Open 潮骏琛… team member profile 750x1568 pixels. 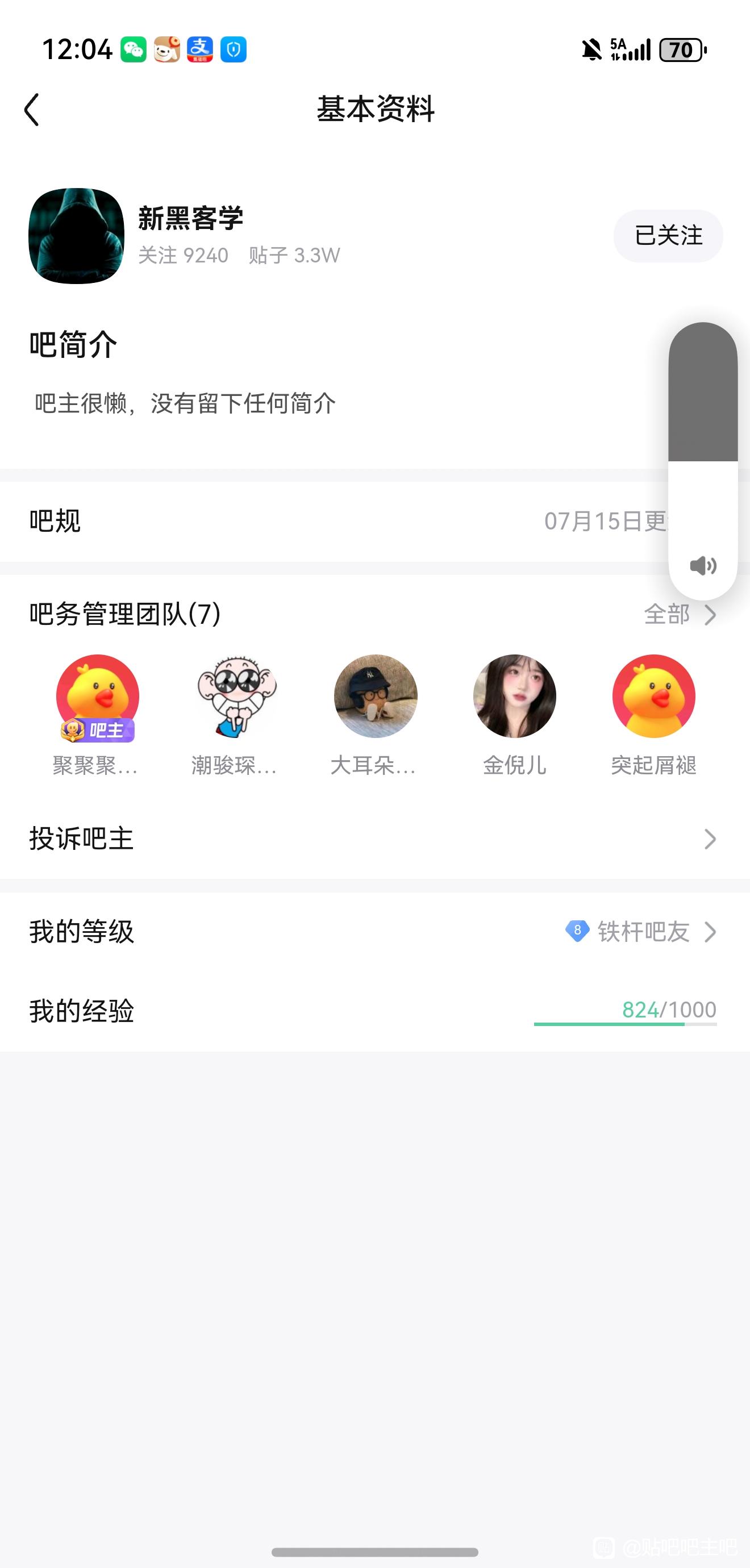click(x=236, y=697)
